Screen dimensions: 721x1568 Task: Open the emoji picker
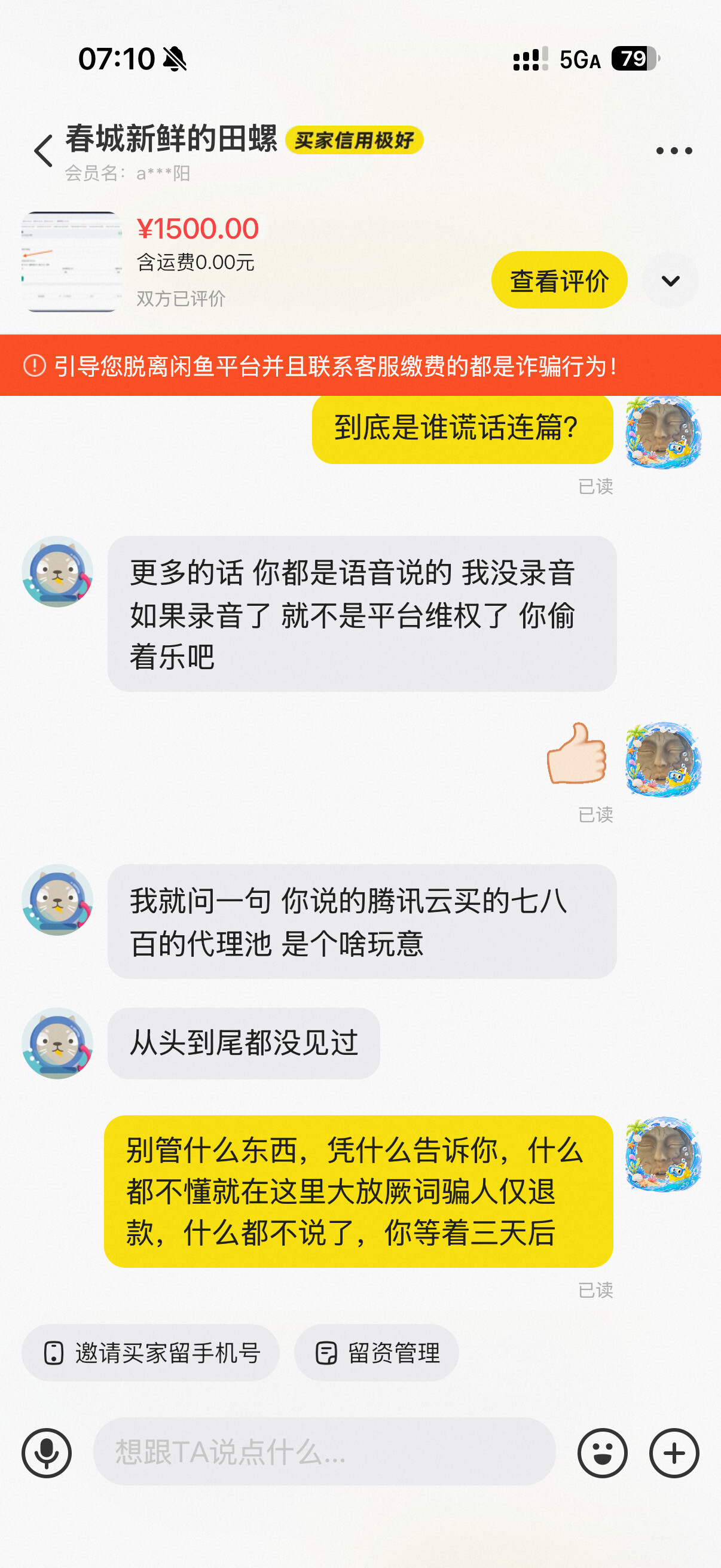(x=602, y=1453)
